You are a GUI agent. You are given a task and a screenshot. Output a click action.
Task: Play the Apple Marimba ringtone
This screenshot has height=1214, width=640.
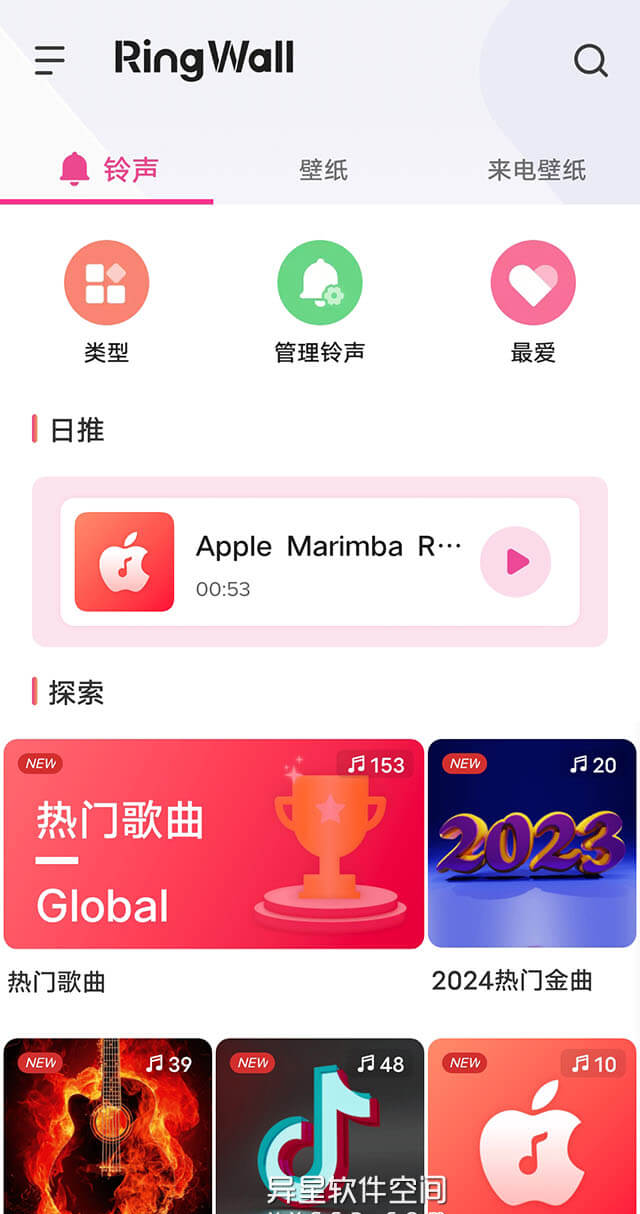[515, 562]
